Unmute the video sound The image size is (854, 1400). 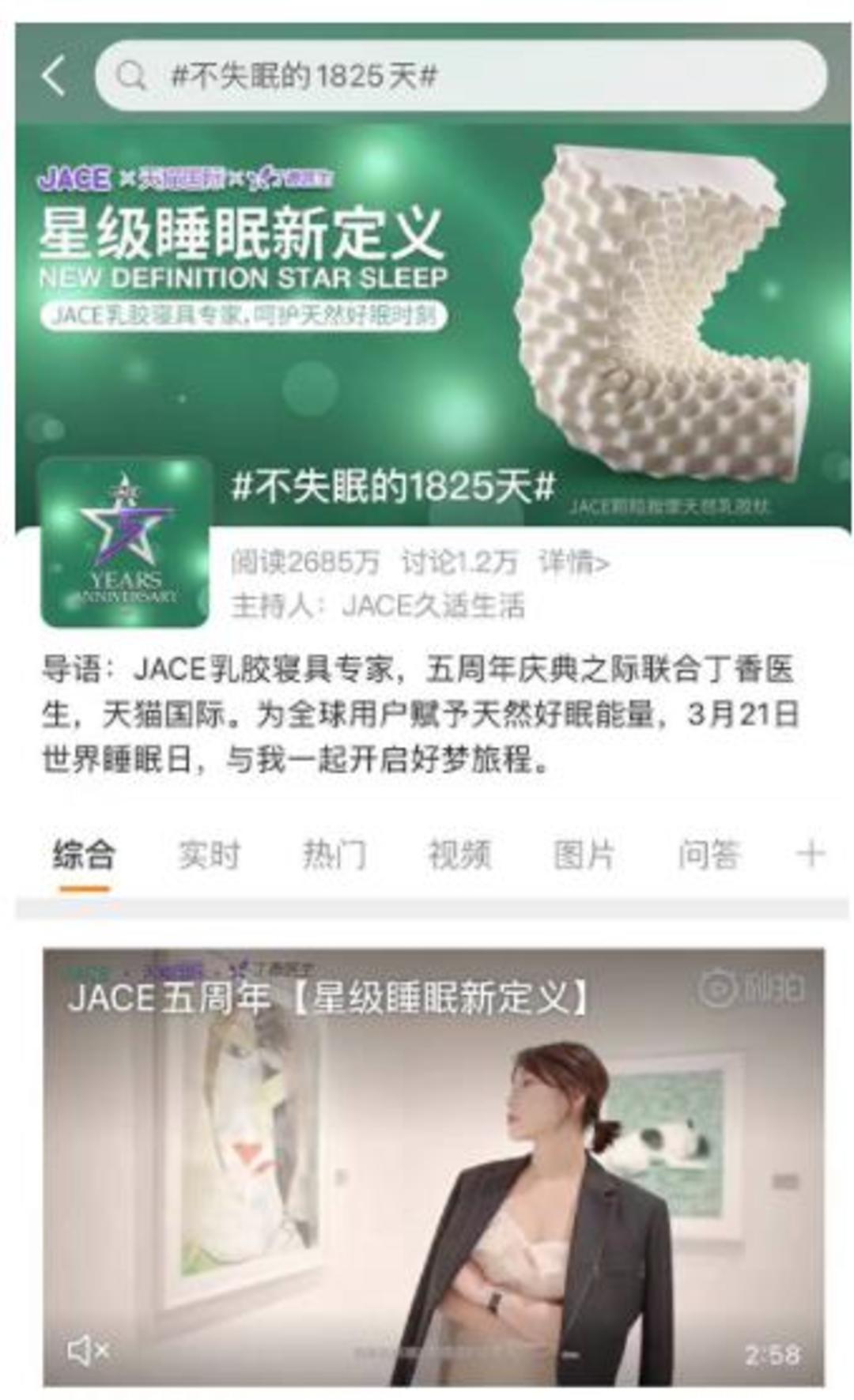(88, 1350)
